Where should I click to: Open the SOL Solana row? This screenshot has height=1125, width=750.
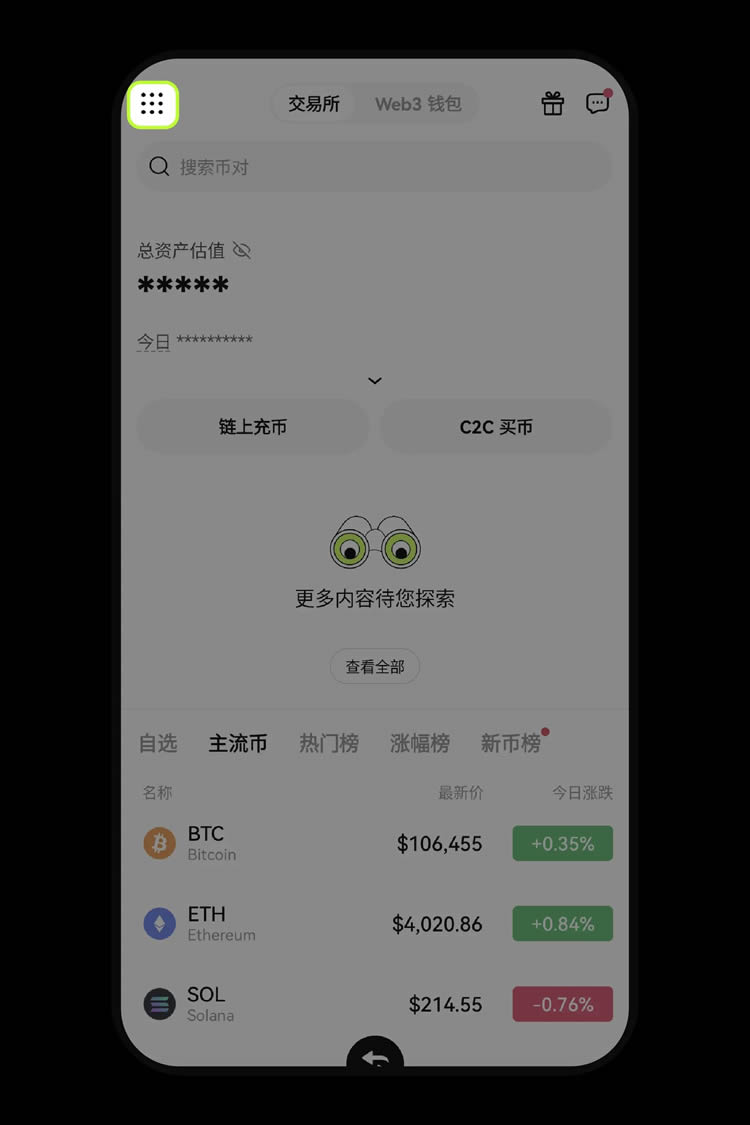click(x=375, y=1003)
